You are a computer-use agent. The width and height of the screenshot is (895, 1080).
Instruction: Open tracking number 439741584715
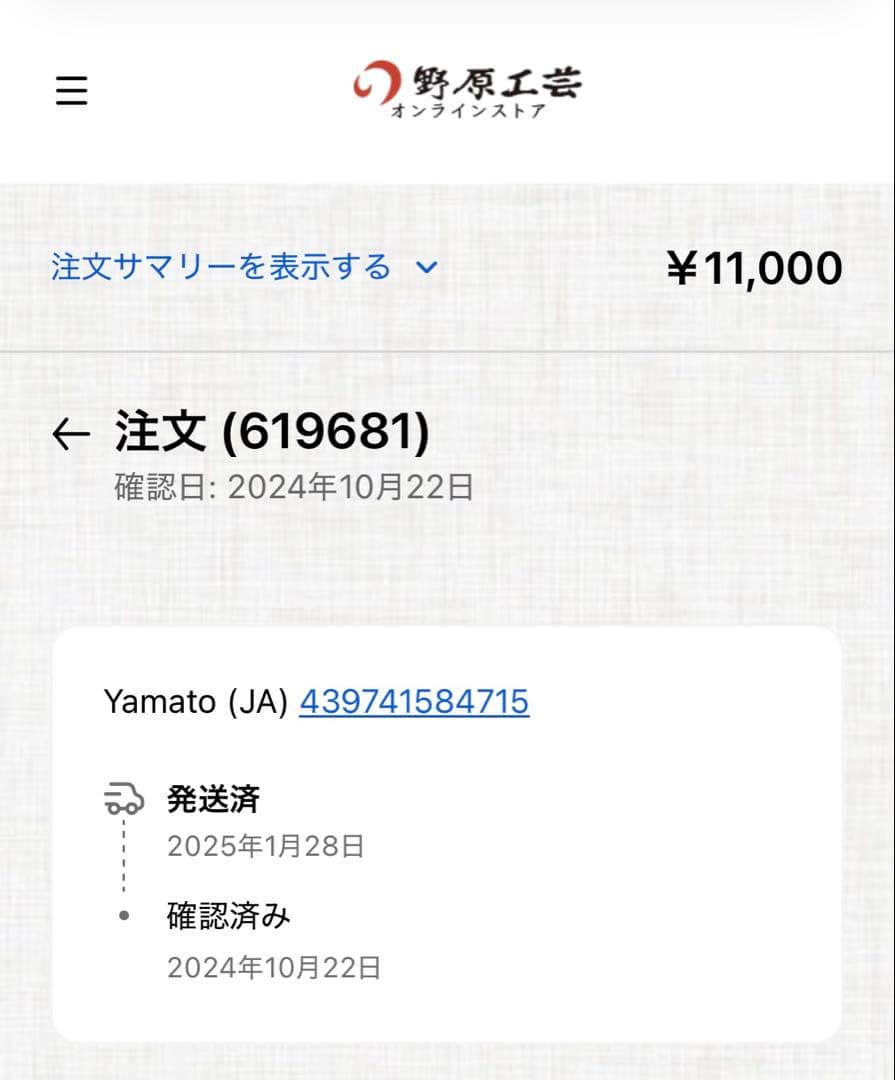coord(413,702)
